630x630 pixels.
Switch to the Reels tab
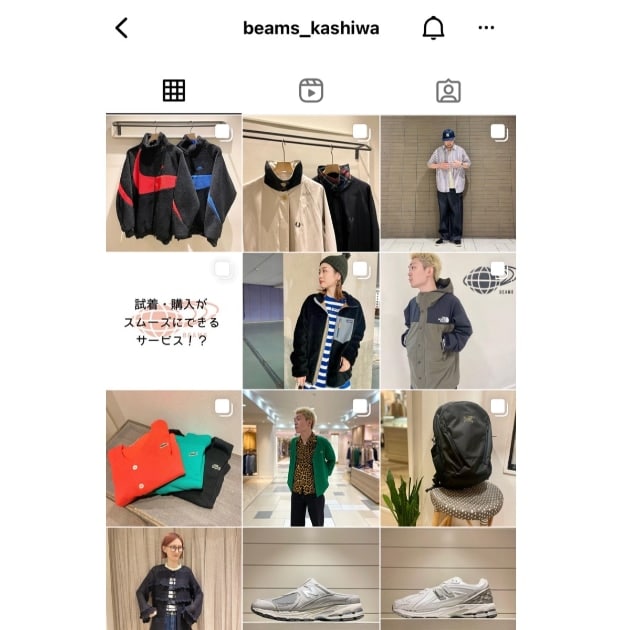311,90
